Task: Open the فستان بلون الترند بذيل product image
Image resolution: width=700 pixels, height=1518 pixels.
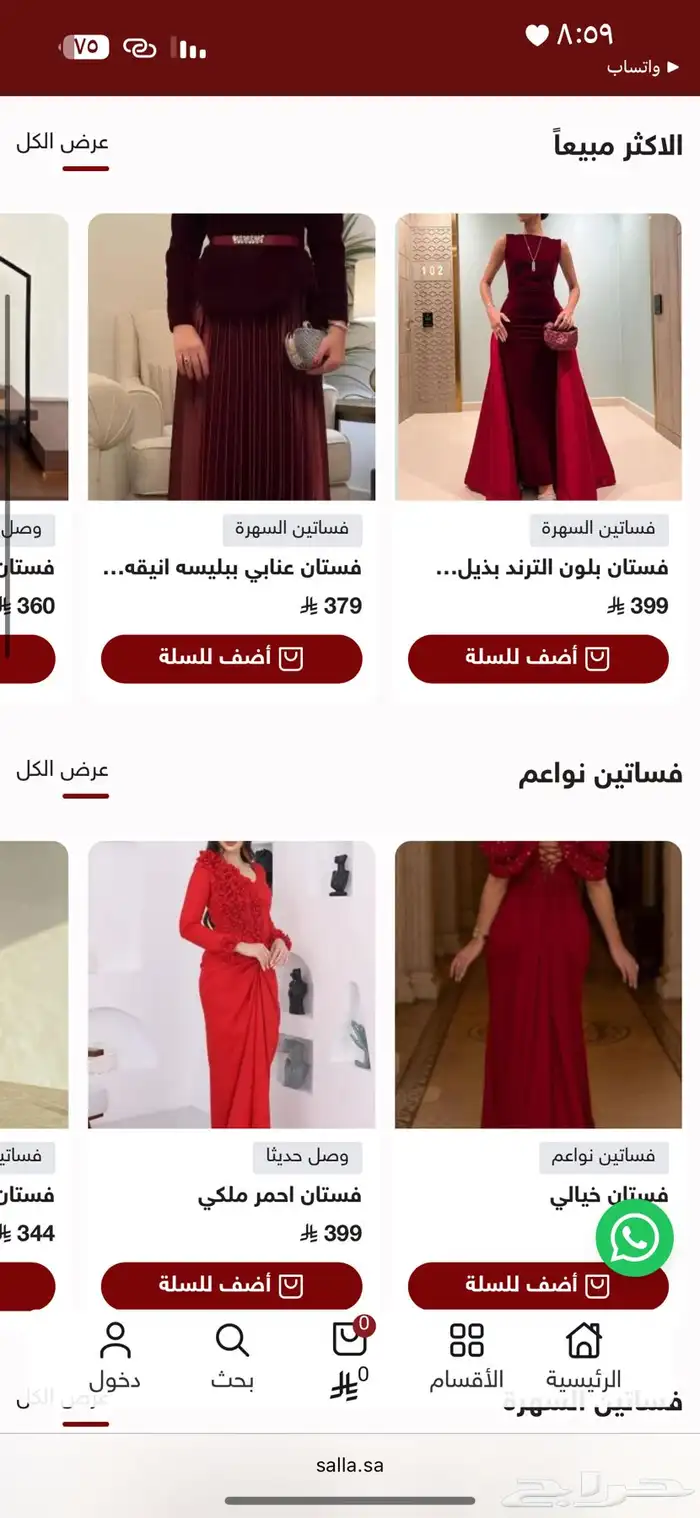Action: [x=538, y=356]
